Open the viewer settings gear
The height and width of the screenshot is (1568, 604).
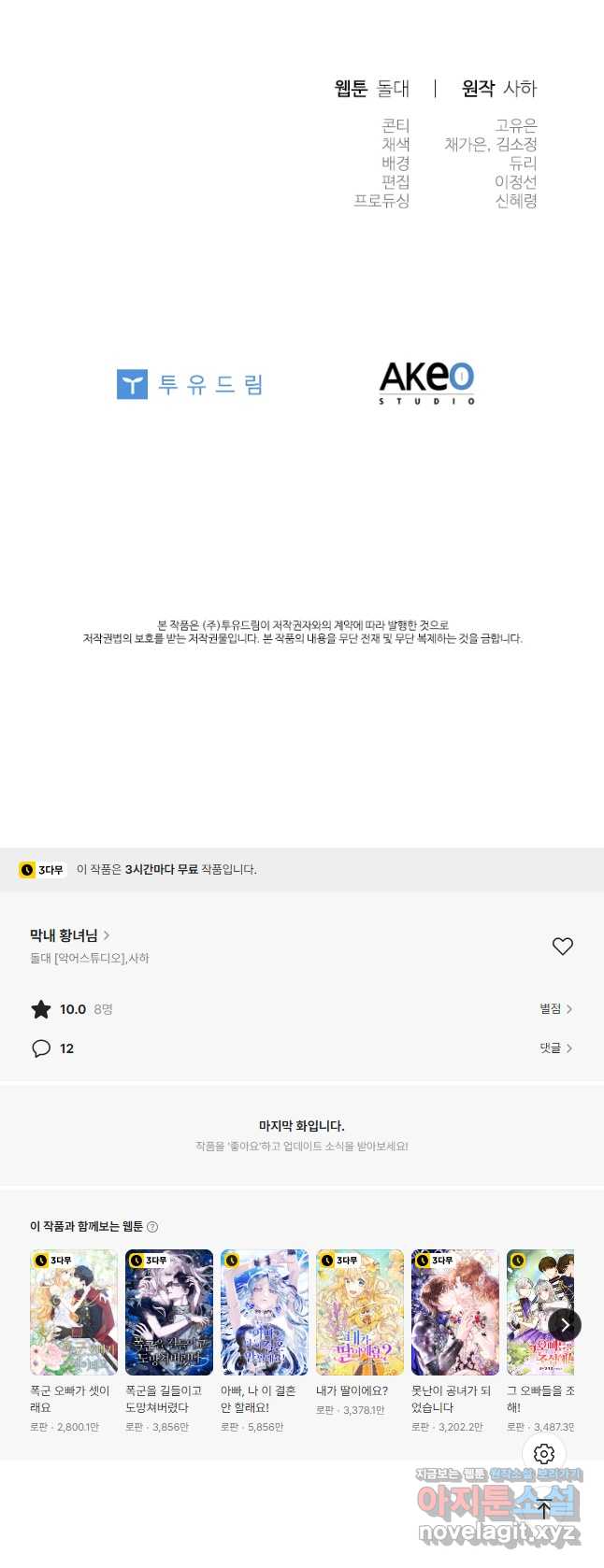544,1454
